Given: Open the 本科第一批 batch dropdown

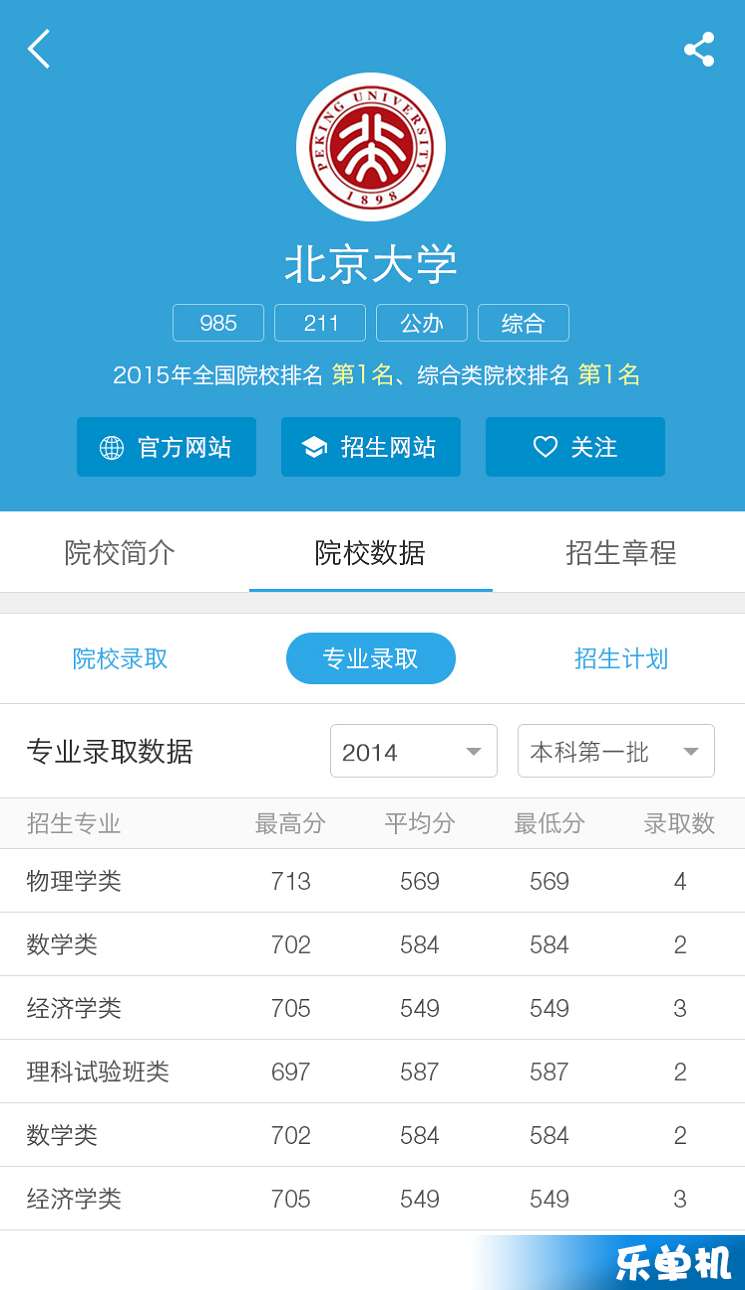Looking at the screenshot, I should point(616,751).
